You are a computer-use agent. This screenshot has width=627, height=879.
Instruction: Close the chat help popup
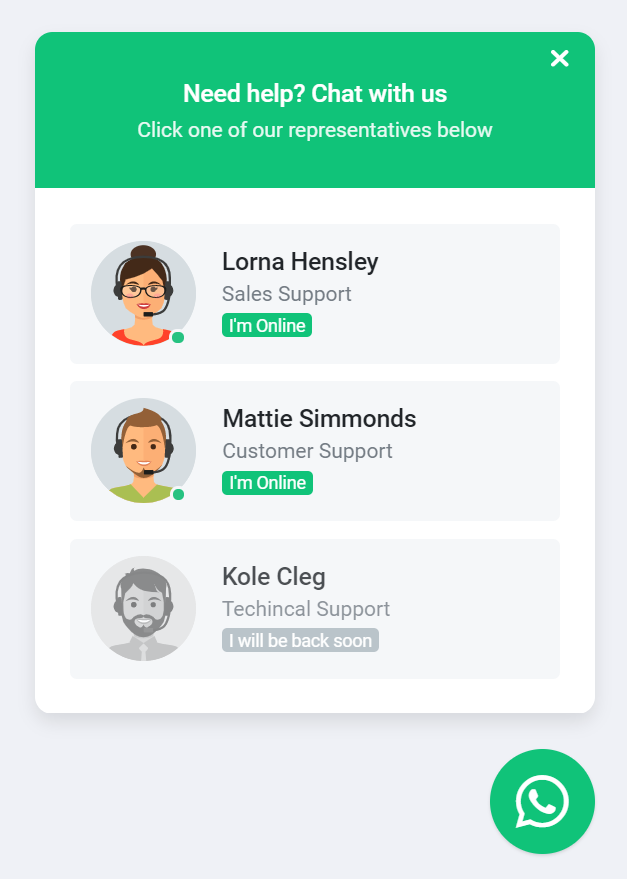tap(560, 59)
